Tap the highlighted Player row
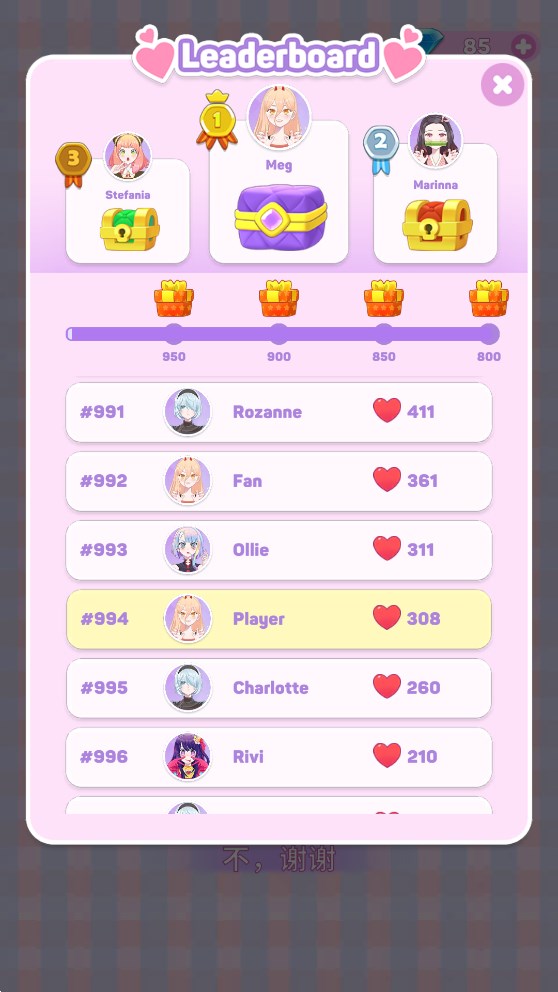 pyautogui.click(x=279, y=619)
